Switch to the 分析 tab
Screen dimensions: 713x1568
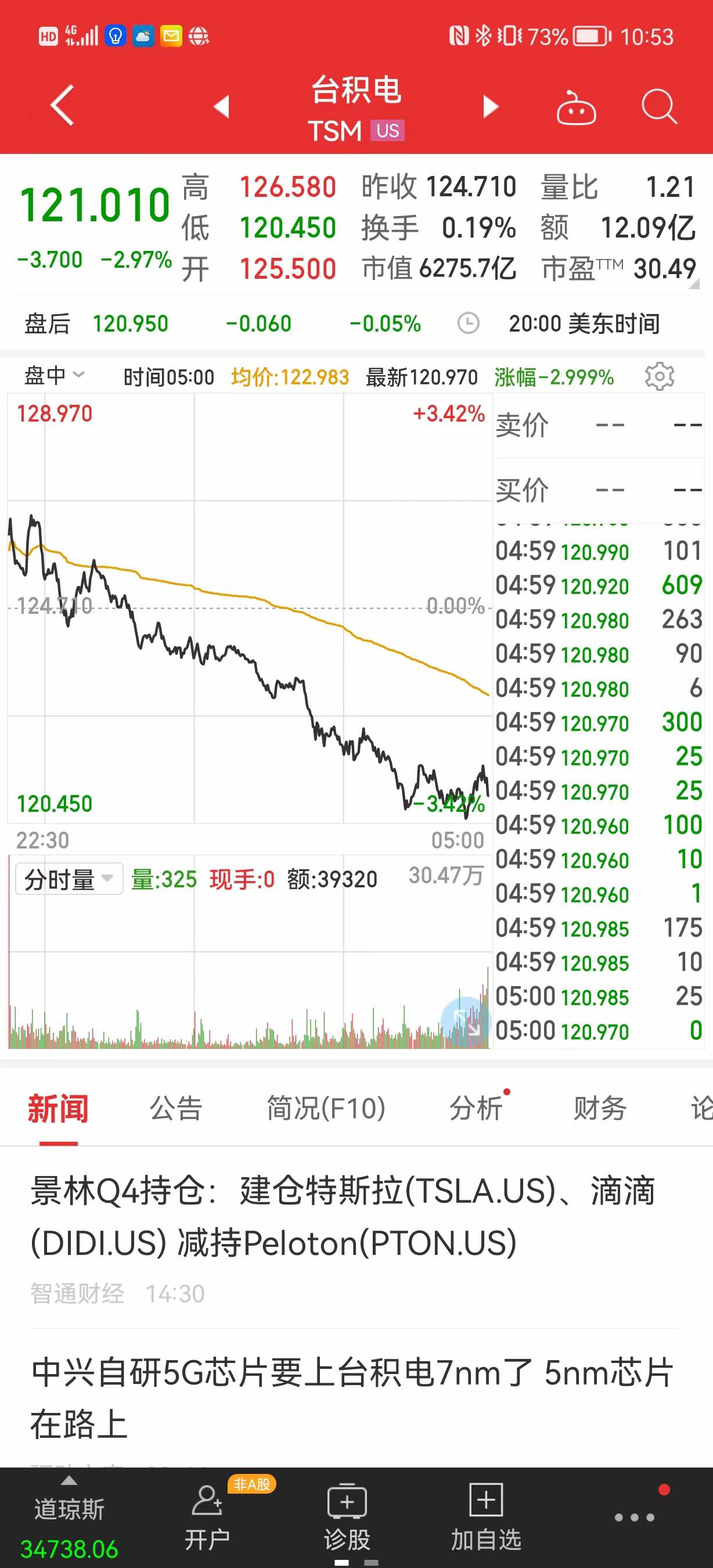[x=476, y=1109]
